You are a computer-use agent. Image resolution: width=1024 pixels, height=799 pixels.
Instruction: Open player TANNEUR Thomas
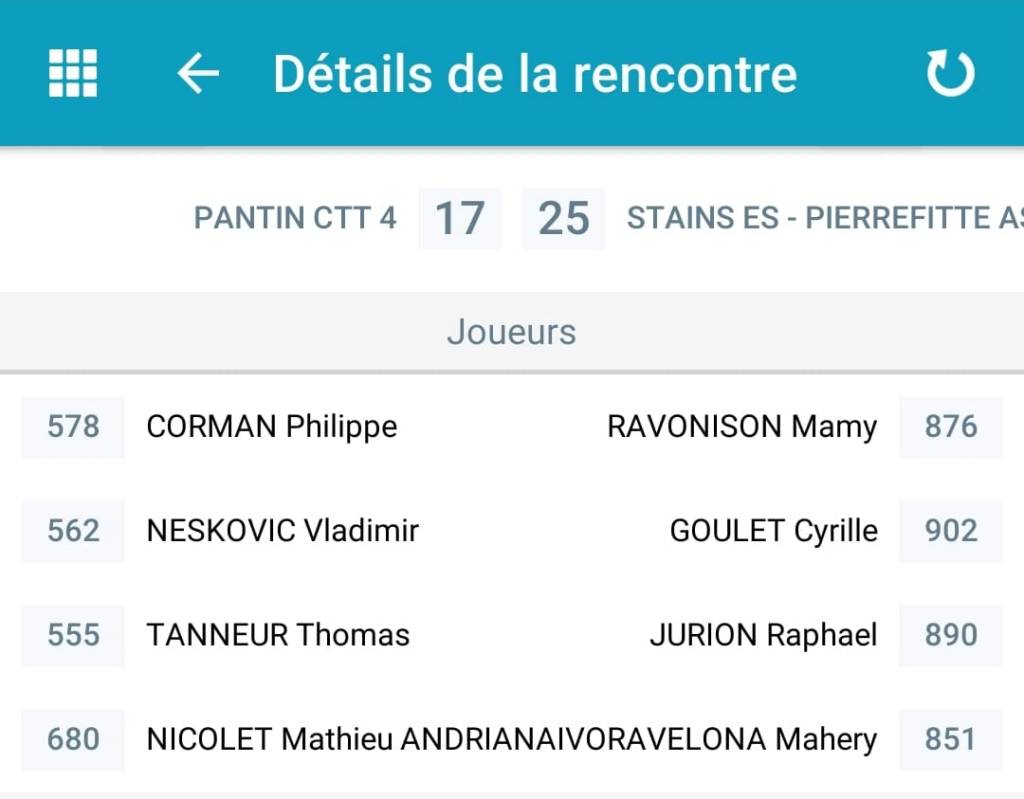[x=278, y=635]
